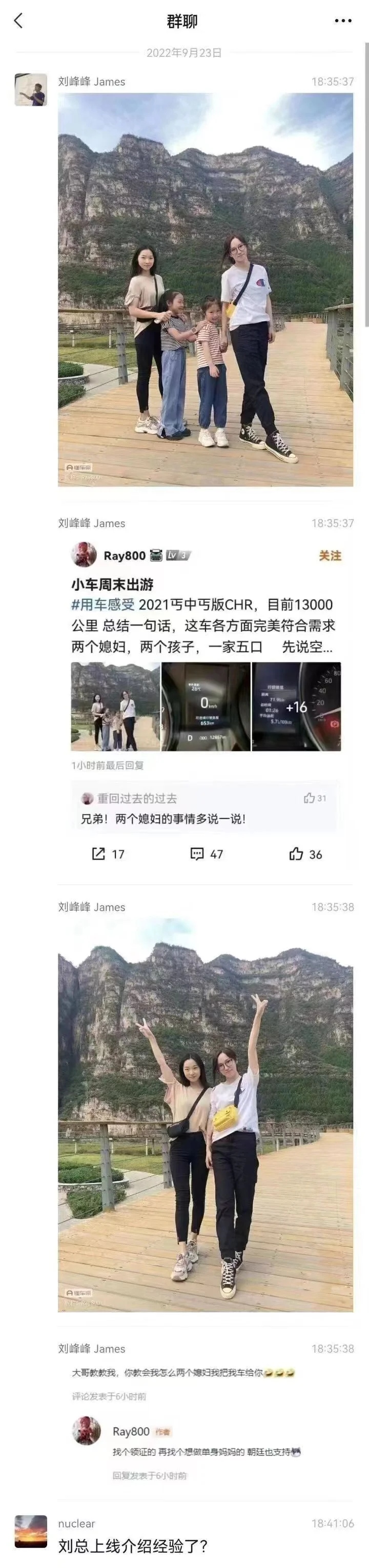The height and width of the screenshot is (1568, 369).
Task: View the photo of four people on boardwalk
Action: pos(206,290)
